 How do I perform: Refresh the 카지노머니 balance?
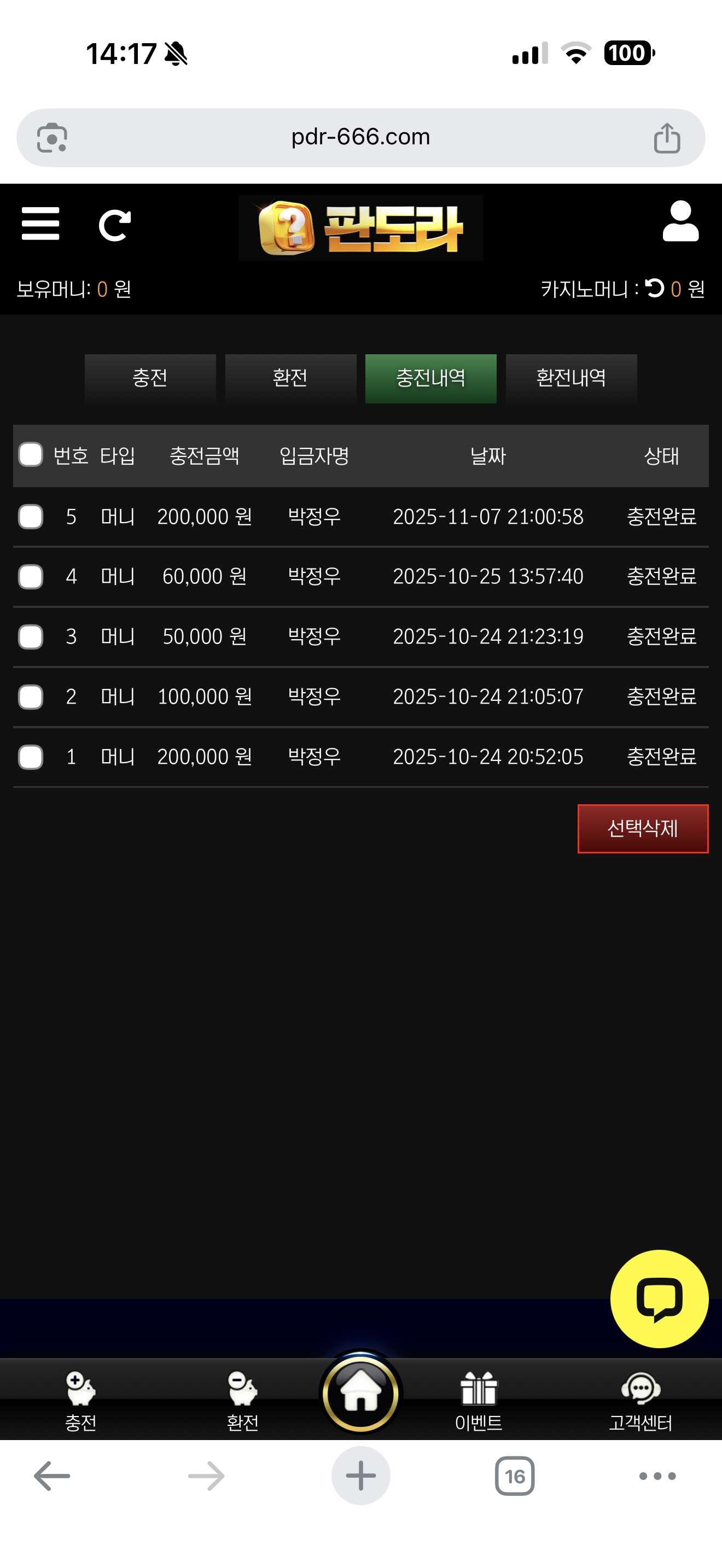click(654, 288)
